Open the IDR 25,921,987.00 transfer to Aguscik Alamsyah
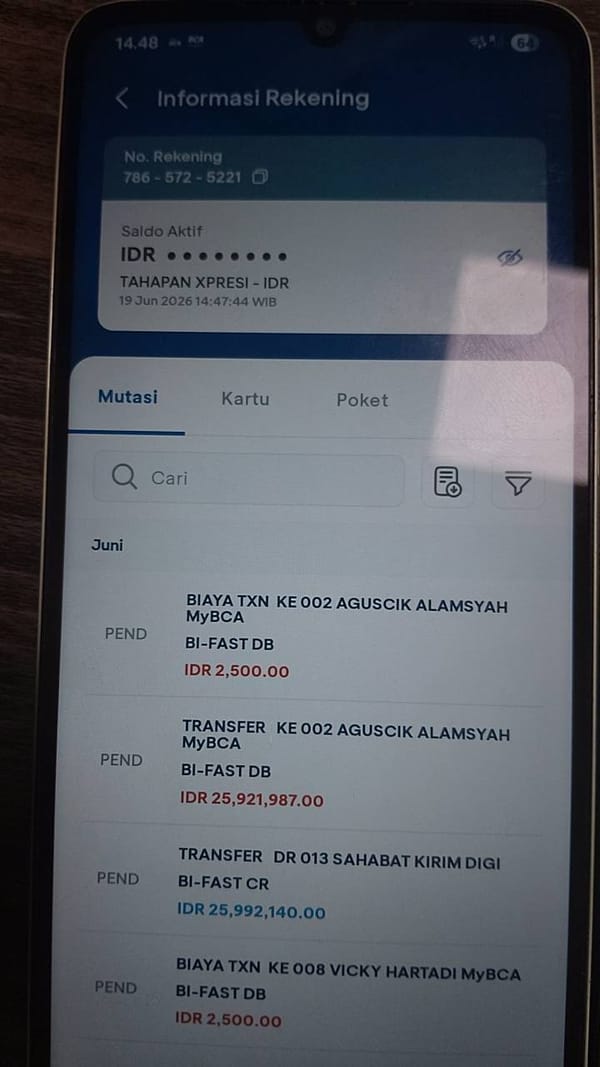The height and width of the screenshot is (1067, 600). pyautogui.click(x=312, y=762)
